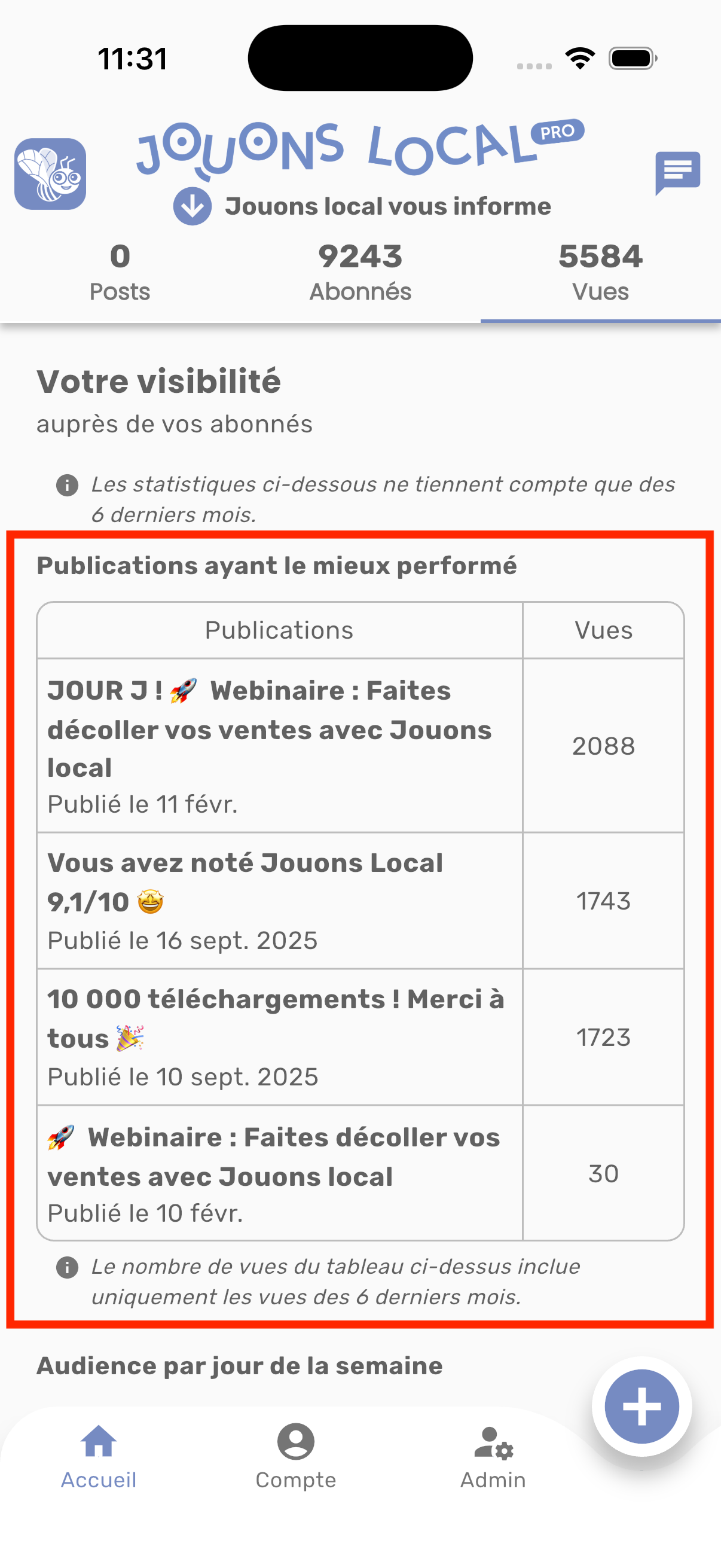
Task: Open the Admin tab
Action: [x=493, y=1456]
